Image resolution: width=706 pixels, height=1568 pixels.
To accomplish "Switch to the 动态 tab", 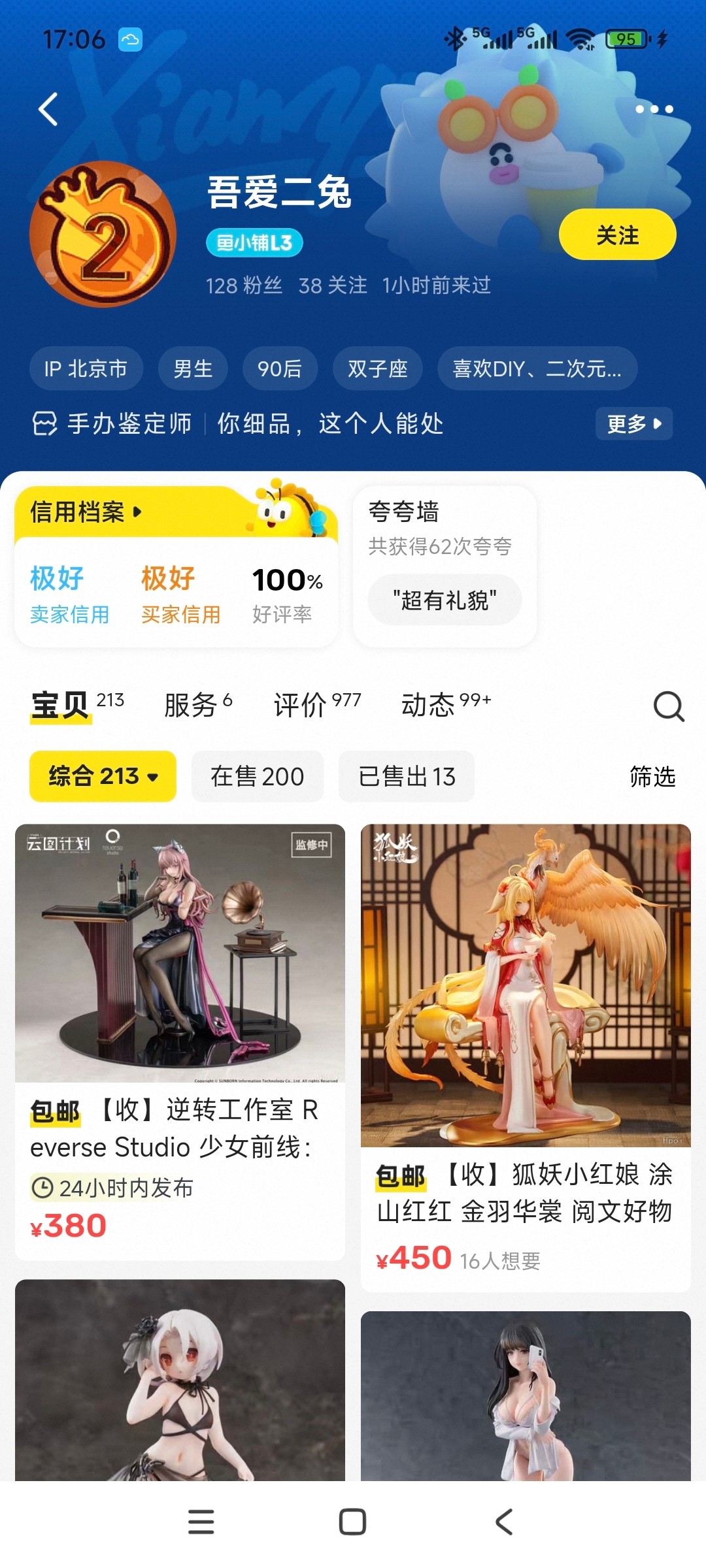I will [x=445, y=704].
